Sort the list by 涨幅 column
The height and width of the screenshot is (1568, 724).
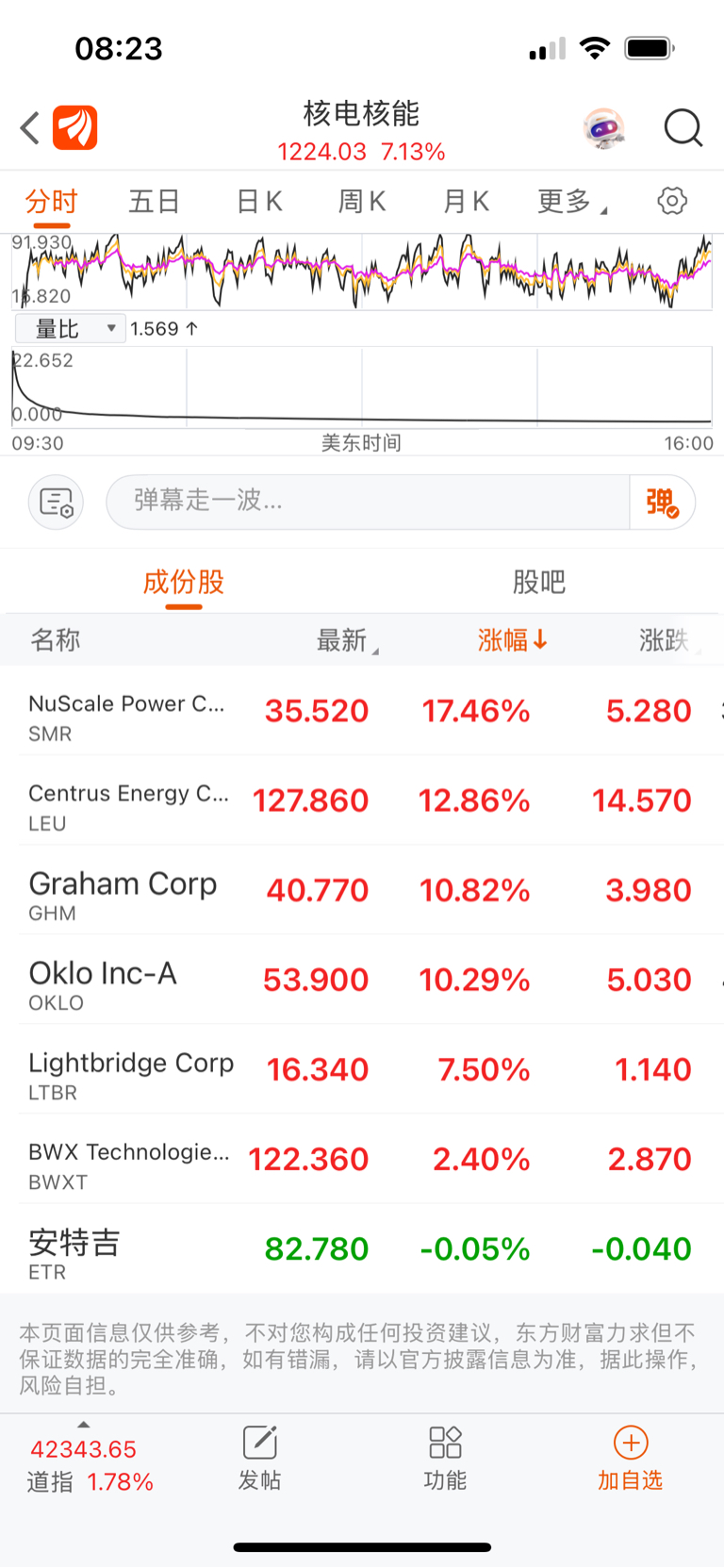pyautogui.click(x=512, y=640)
